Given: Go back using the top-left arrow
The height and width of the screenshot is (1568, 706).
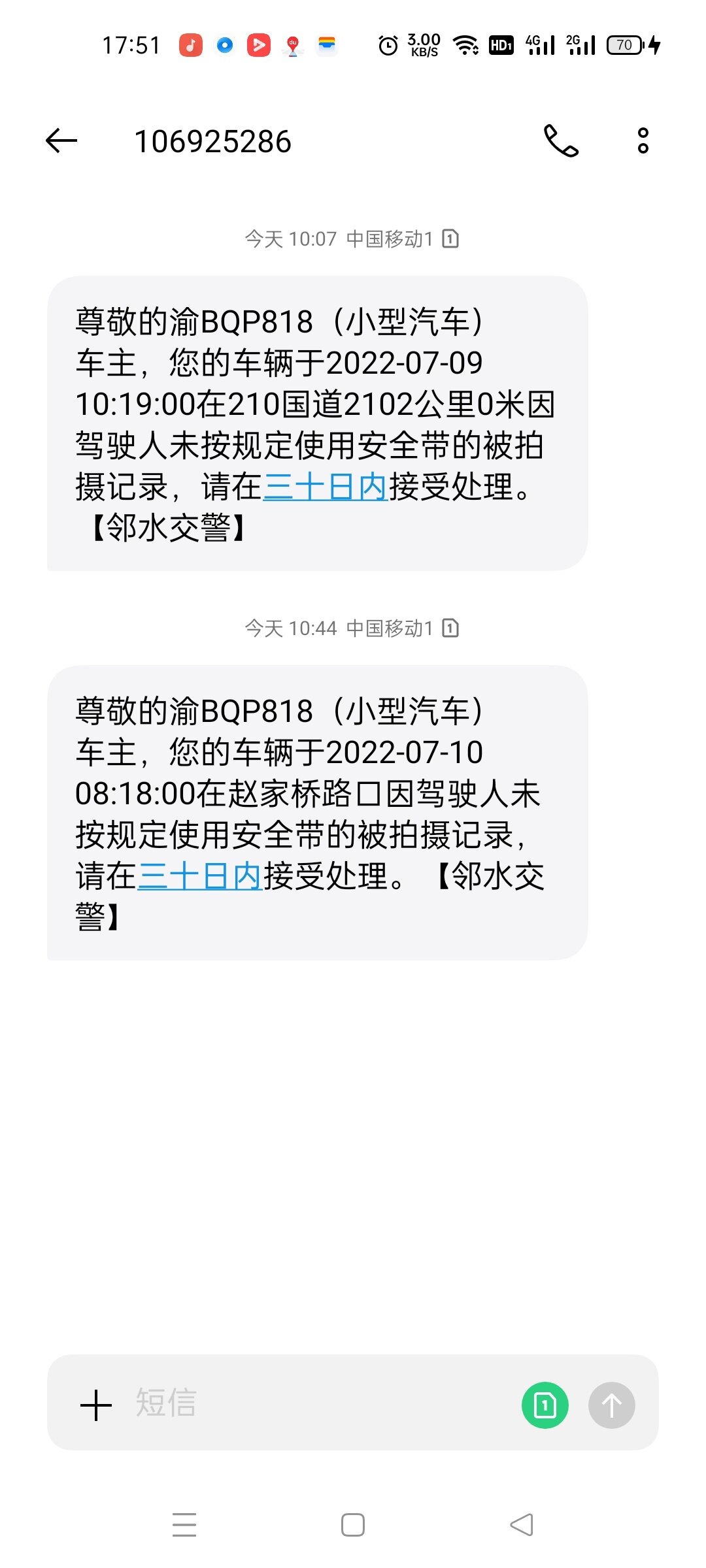Looking at the screenshot, I should coord(61,140).
